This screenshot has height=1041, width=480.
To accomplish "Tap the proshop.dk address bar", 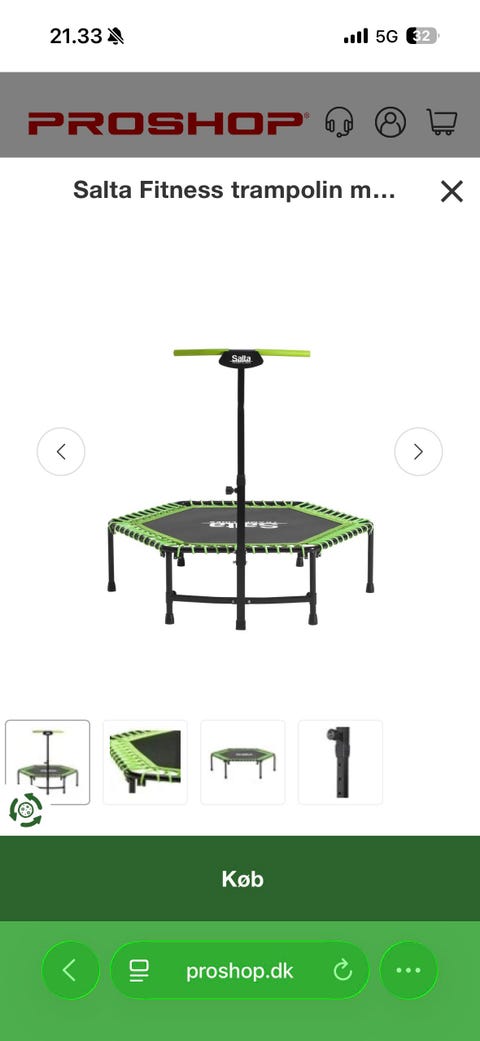I will click(239, 971).
